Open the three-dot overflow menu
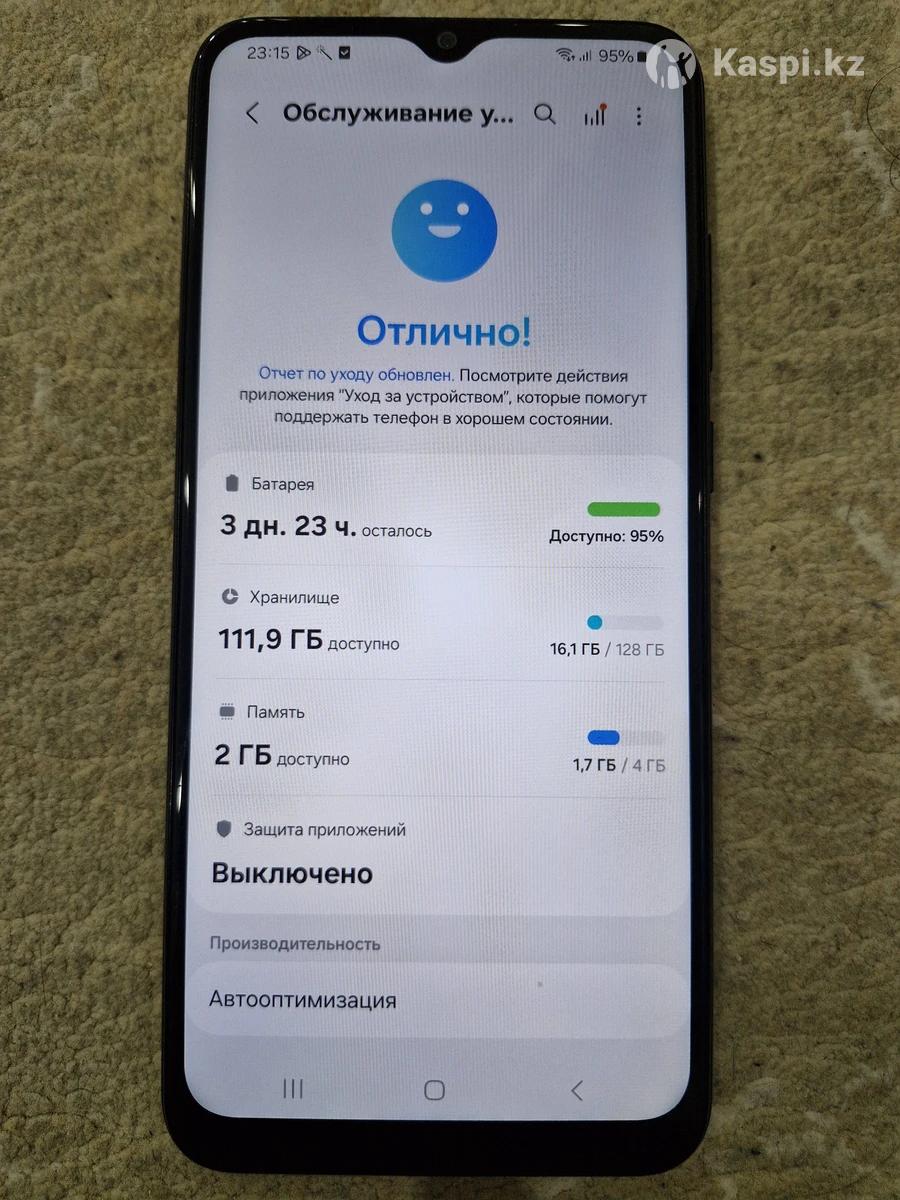 coord(639,116)
